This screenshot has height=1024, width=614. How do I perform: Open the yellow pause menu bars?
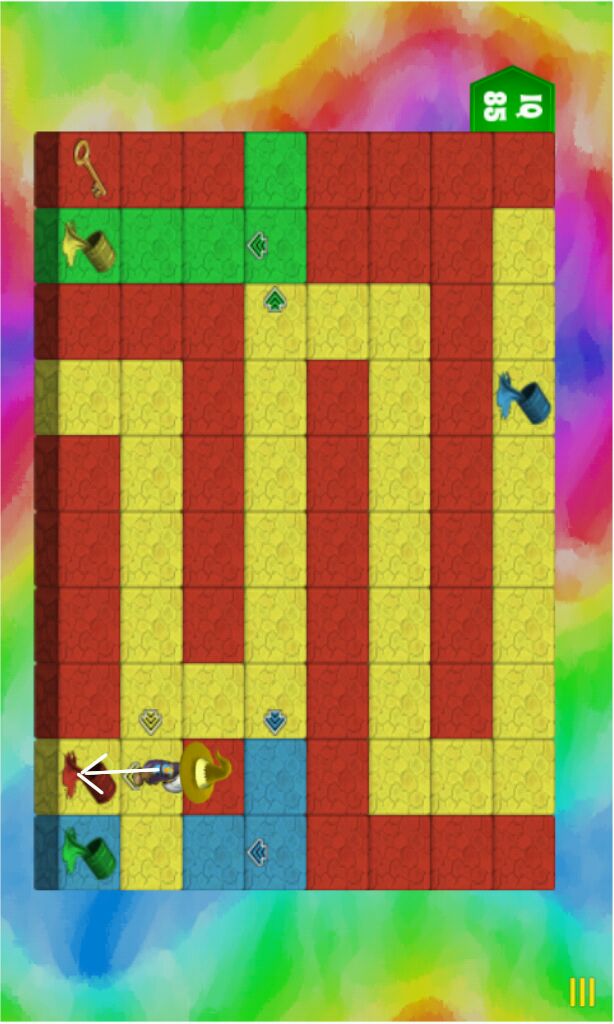click(x=582, y=992)
